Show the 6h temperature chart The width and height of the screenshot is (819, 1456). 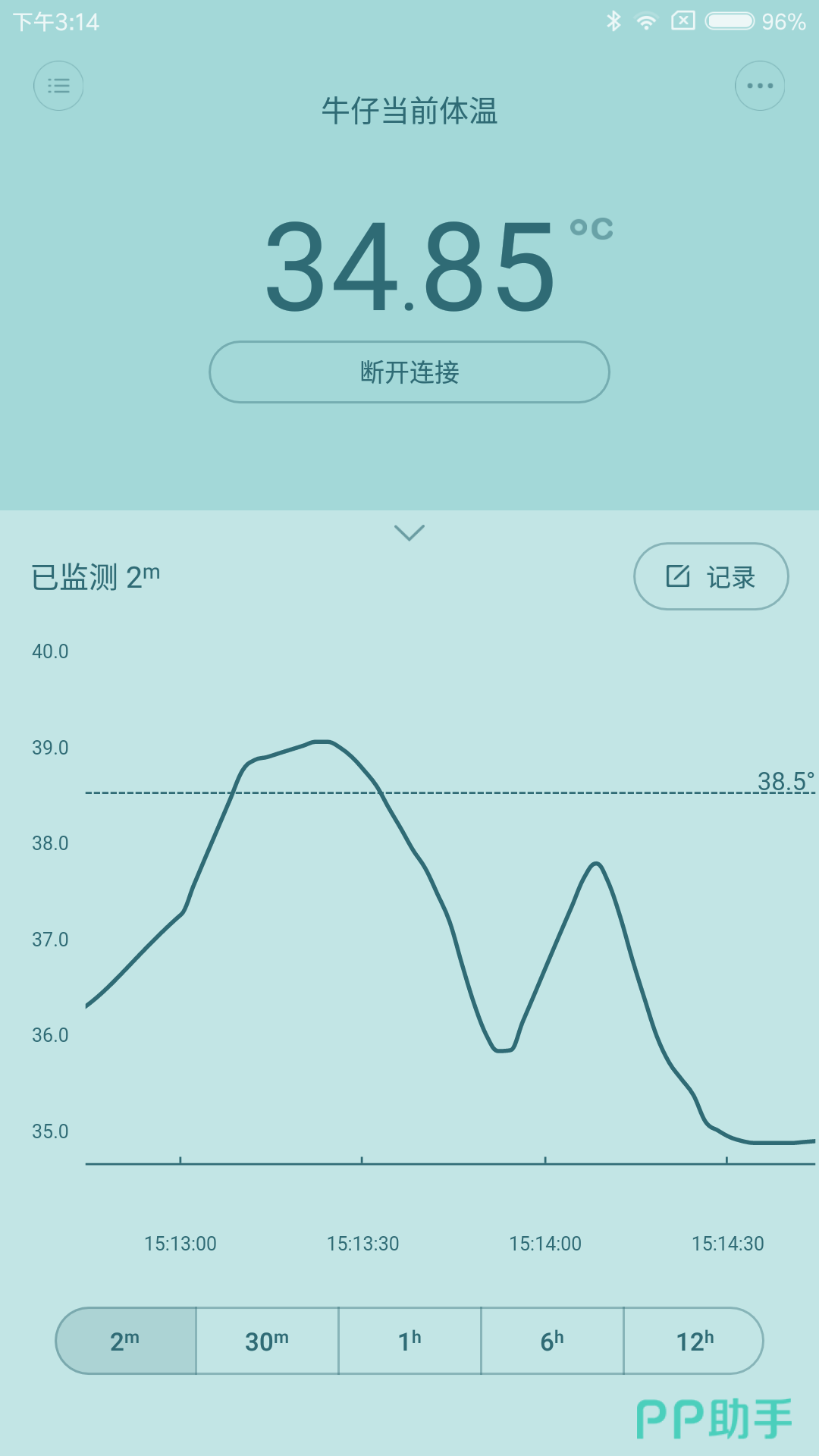point(552,1341)
